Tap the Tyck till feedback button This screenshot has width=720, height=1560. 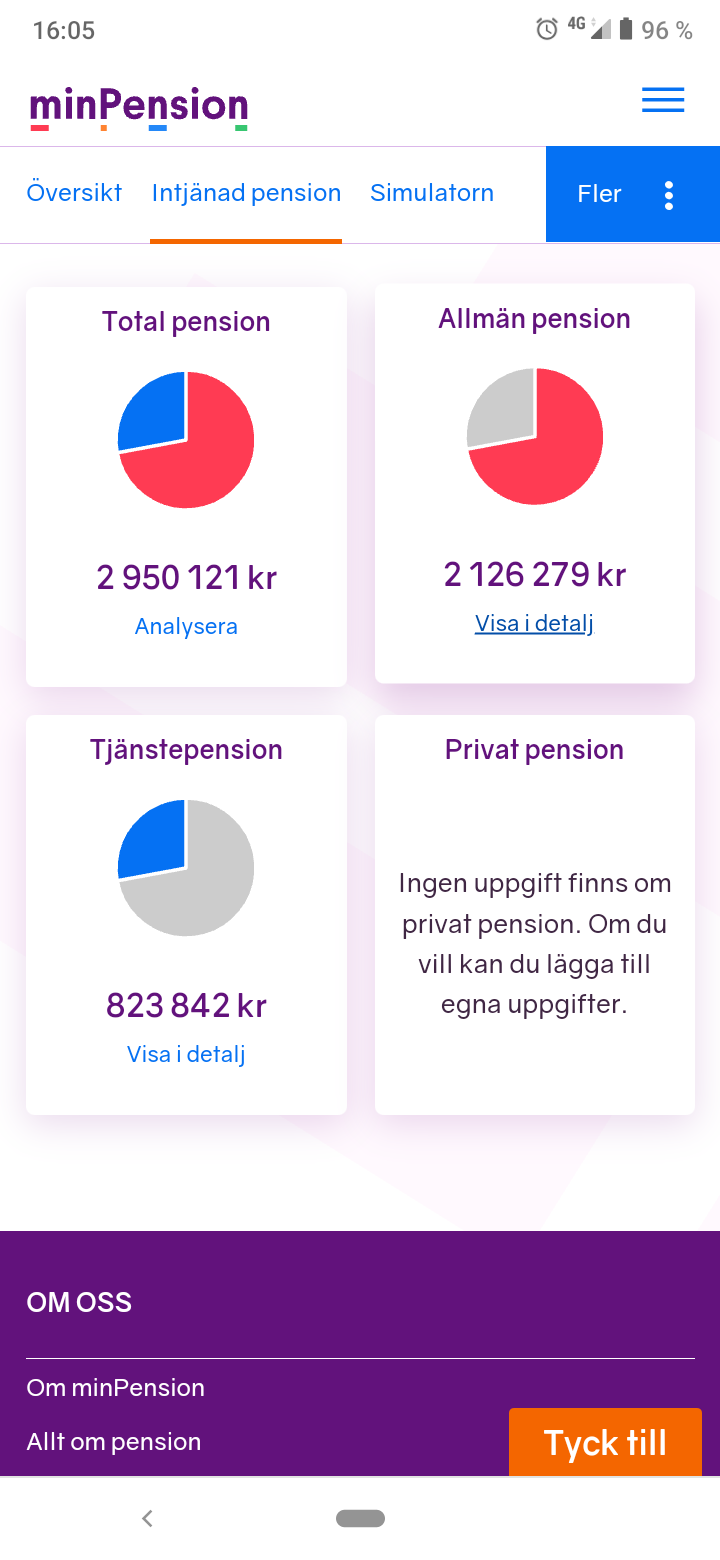[605, 1443]
